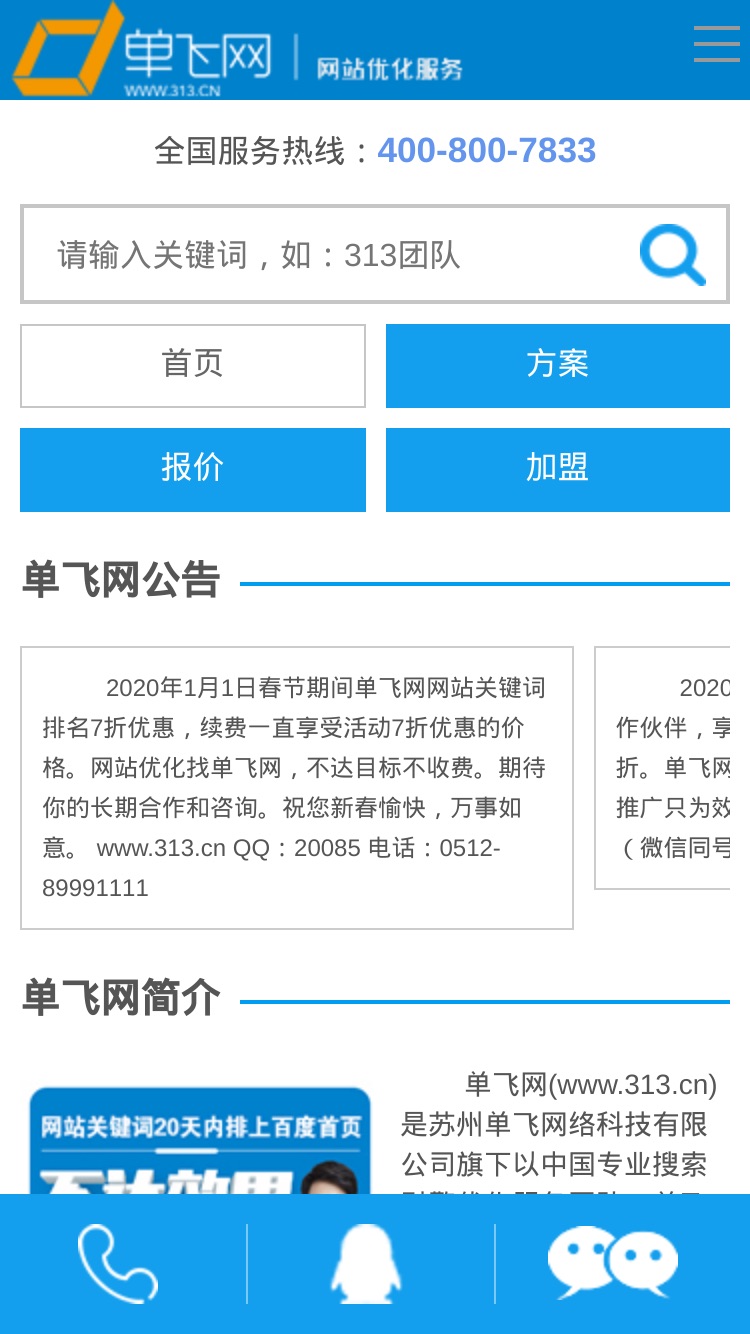Tap the phone call icon in bottom bar

coord(118,1264)
